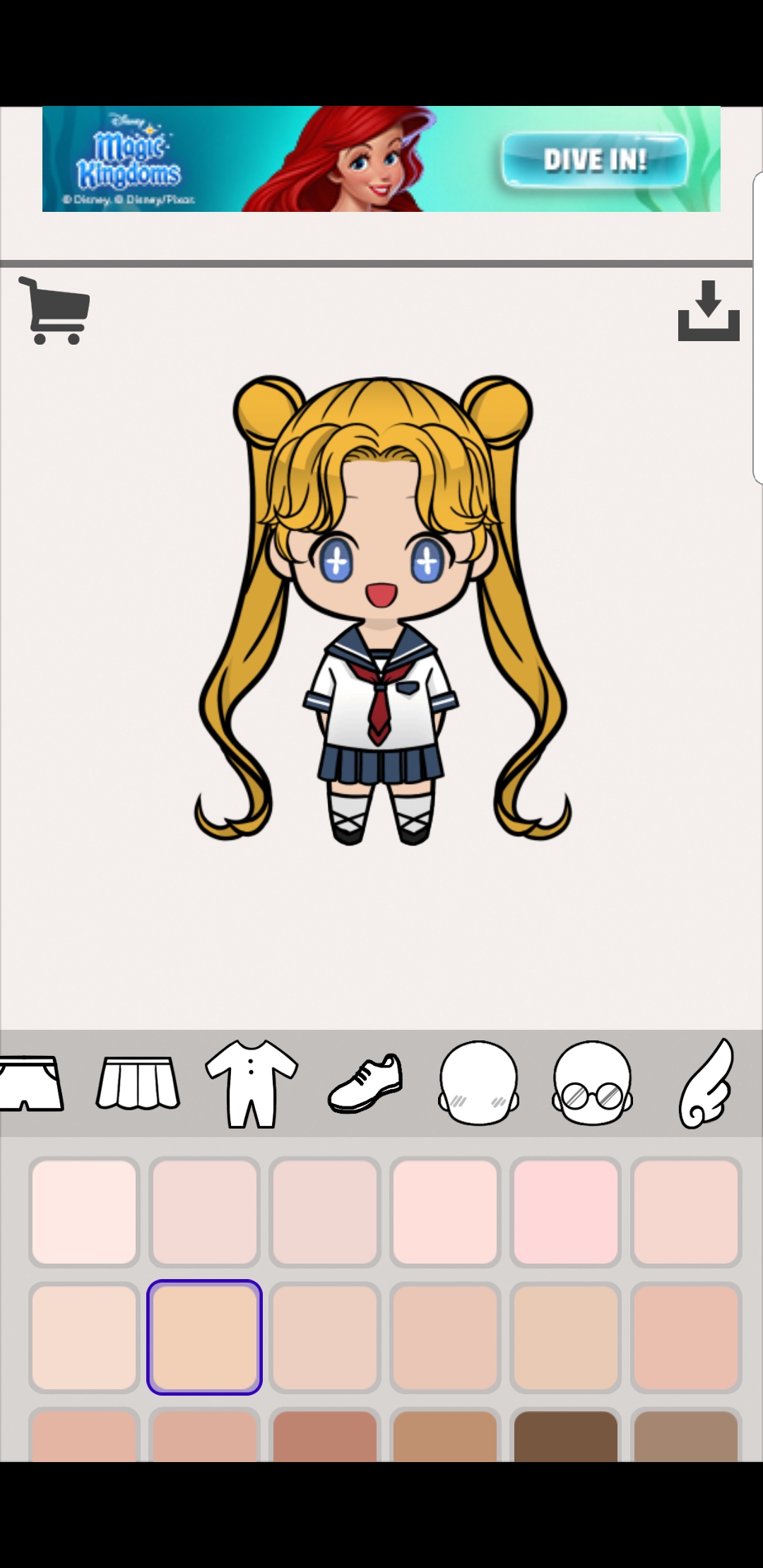Switch to the glasses category
The image size is (763, 1568).
[592, 1083]
